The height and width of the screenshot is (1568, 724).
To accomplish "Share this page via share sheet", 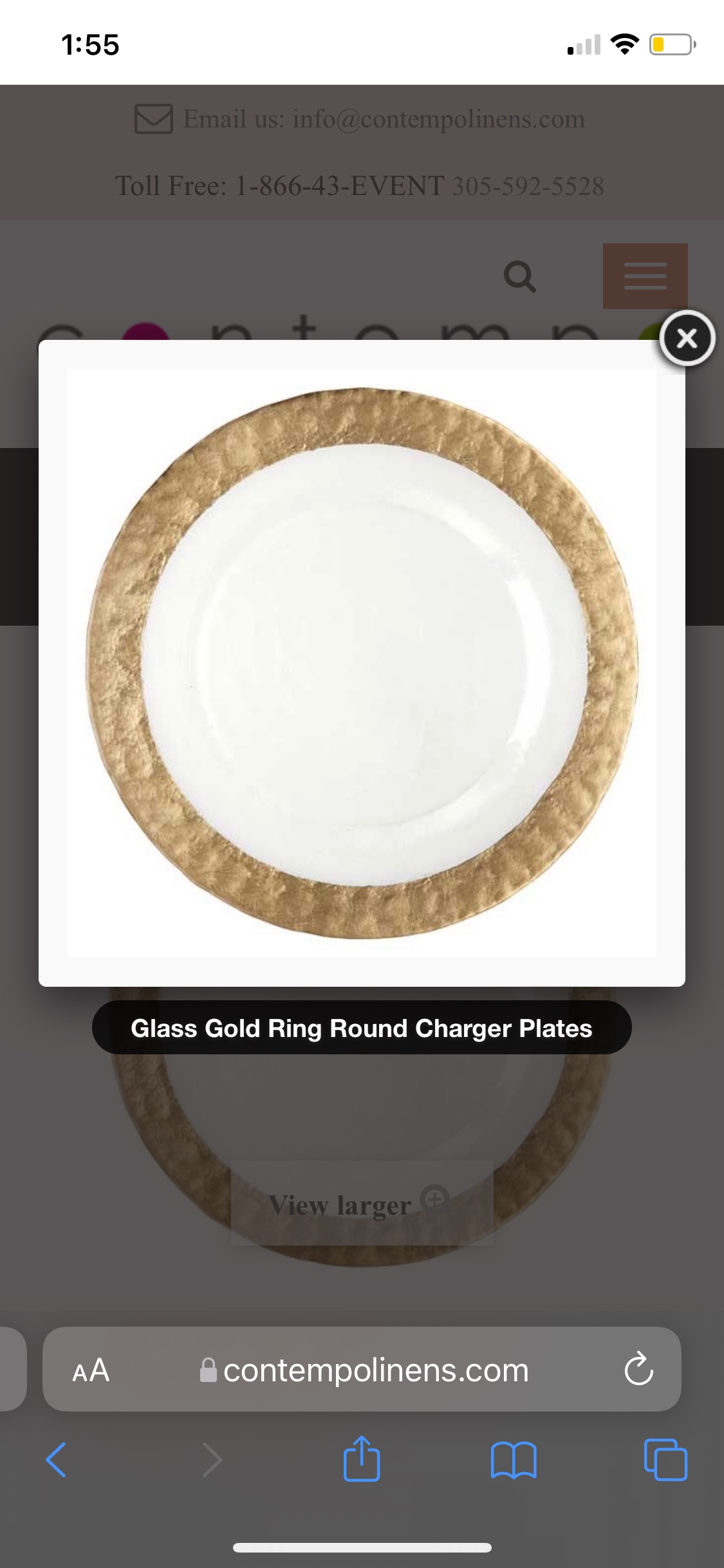I will [x=362, y=1459].
